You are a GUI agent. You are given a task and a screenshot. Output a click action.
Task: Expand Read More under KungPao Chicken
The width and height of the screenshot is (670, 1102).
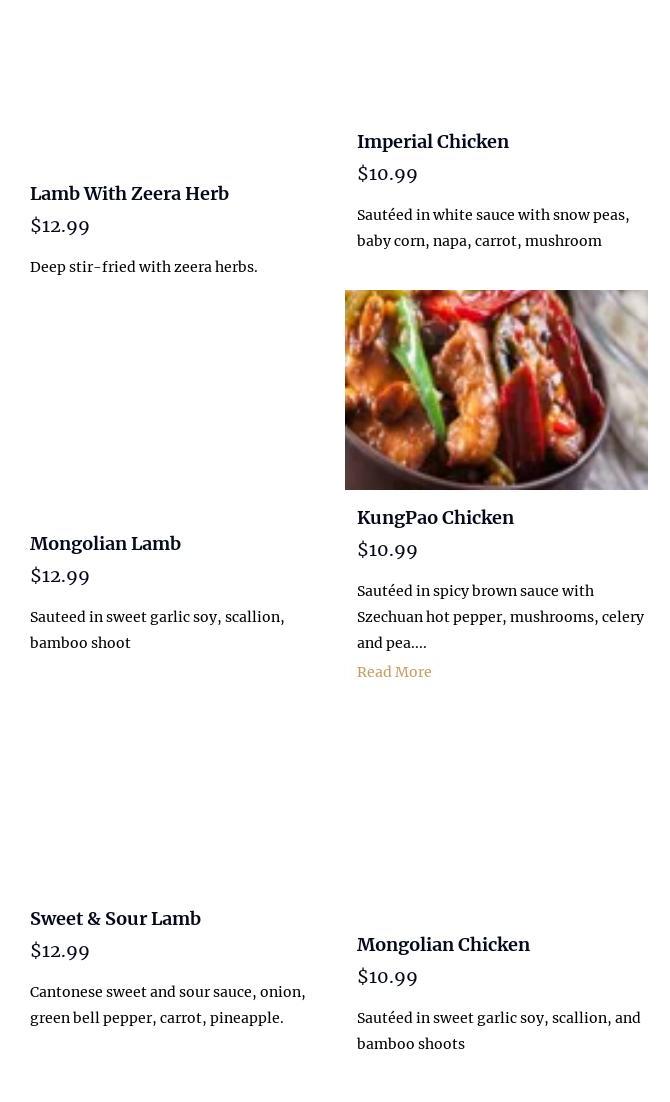pyautogui.click(x=394, y=672)
